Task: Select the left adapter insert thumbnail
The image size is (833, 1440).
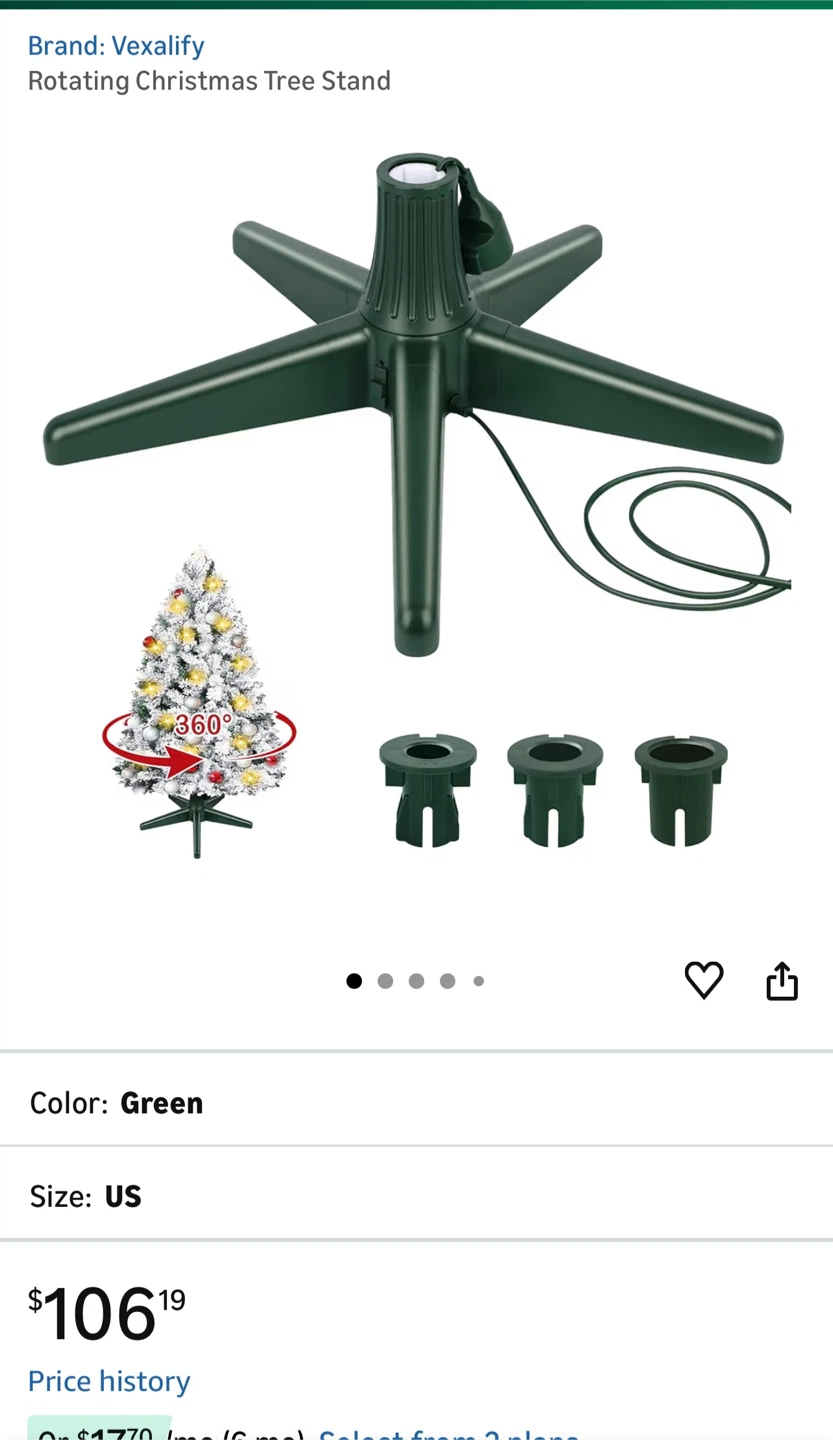Action: click(x=427, y=790)
